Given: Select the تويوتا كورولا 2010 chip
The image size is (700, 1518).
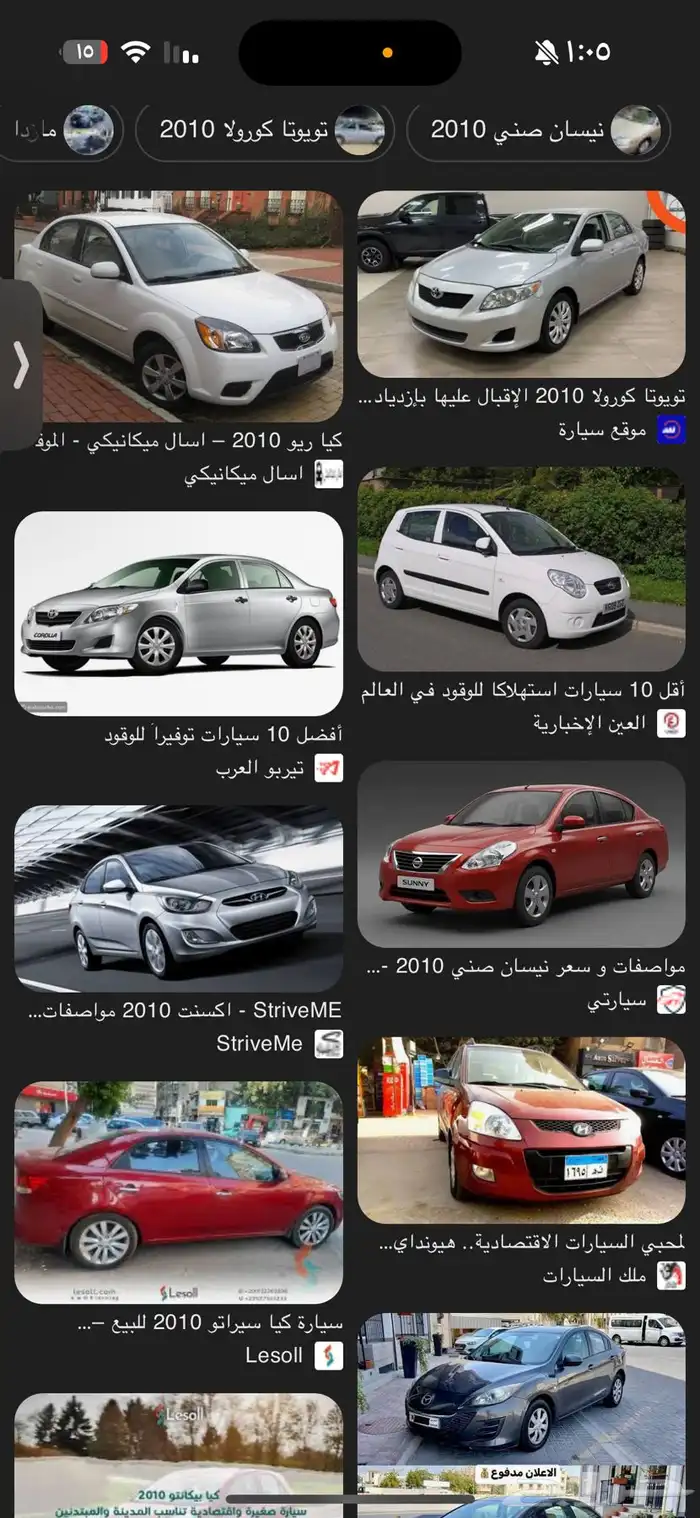Looking at the screenshot, I should click(x=264, y=130).
